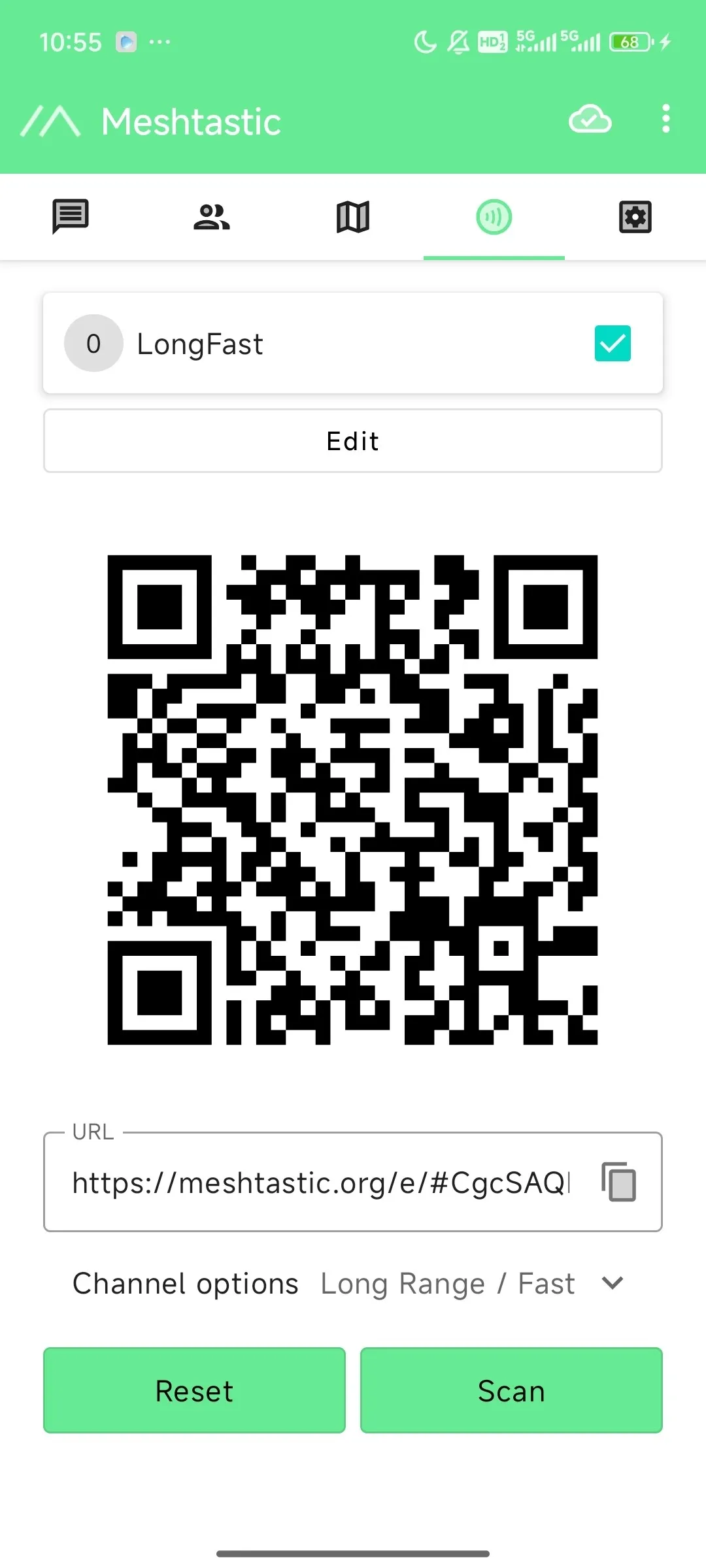Tap the Reset button
Viewport: 706px width, 1568px height.
(x=194, y=1390)
